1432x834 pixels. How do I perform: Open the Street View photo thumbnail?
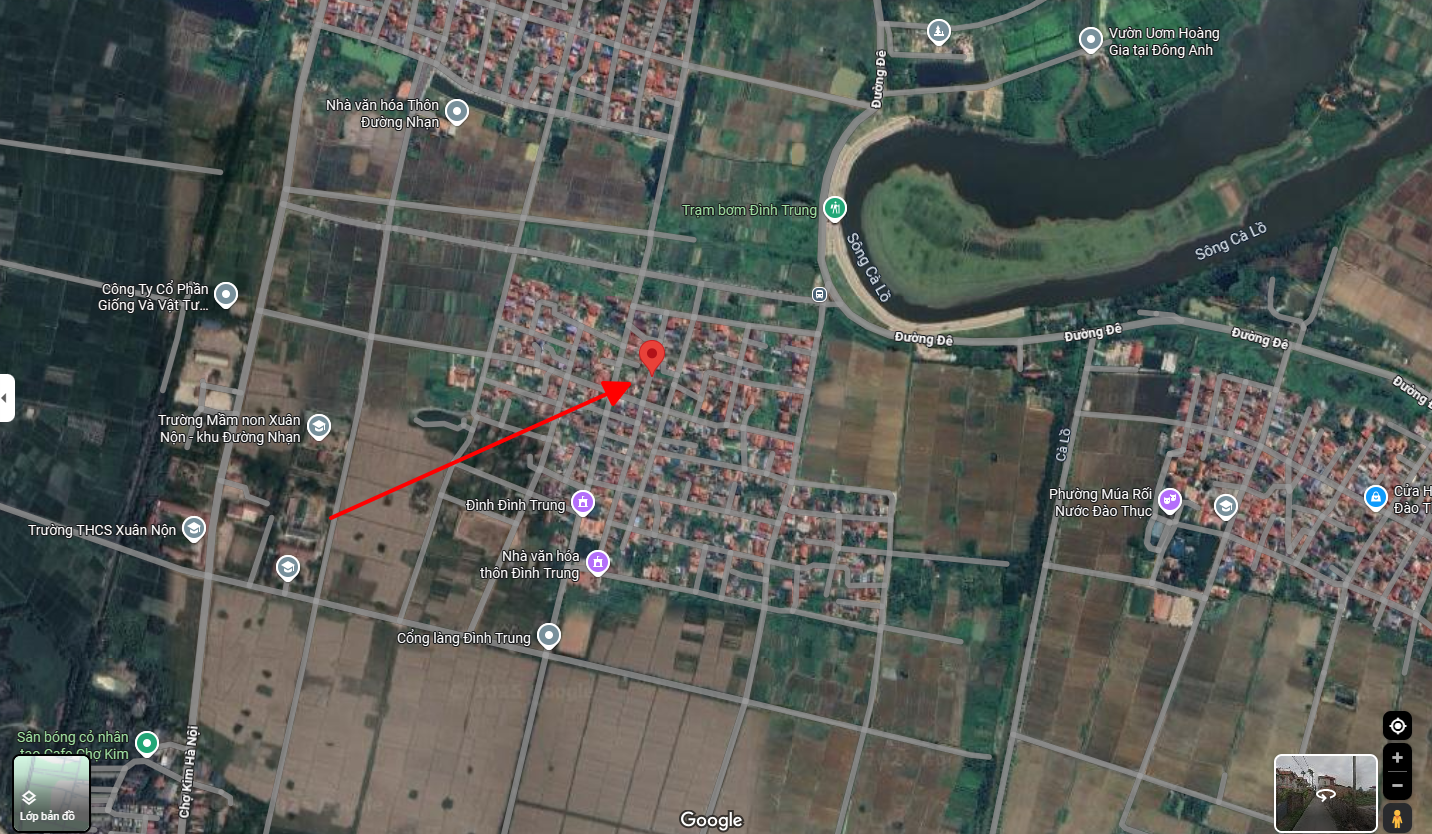pos(1326,793)
